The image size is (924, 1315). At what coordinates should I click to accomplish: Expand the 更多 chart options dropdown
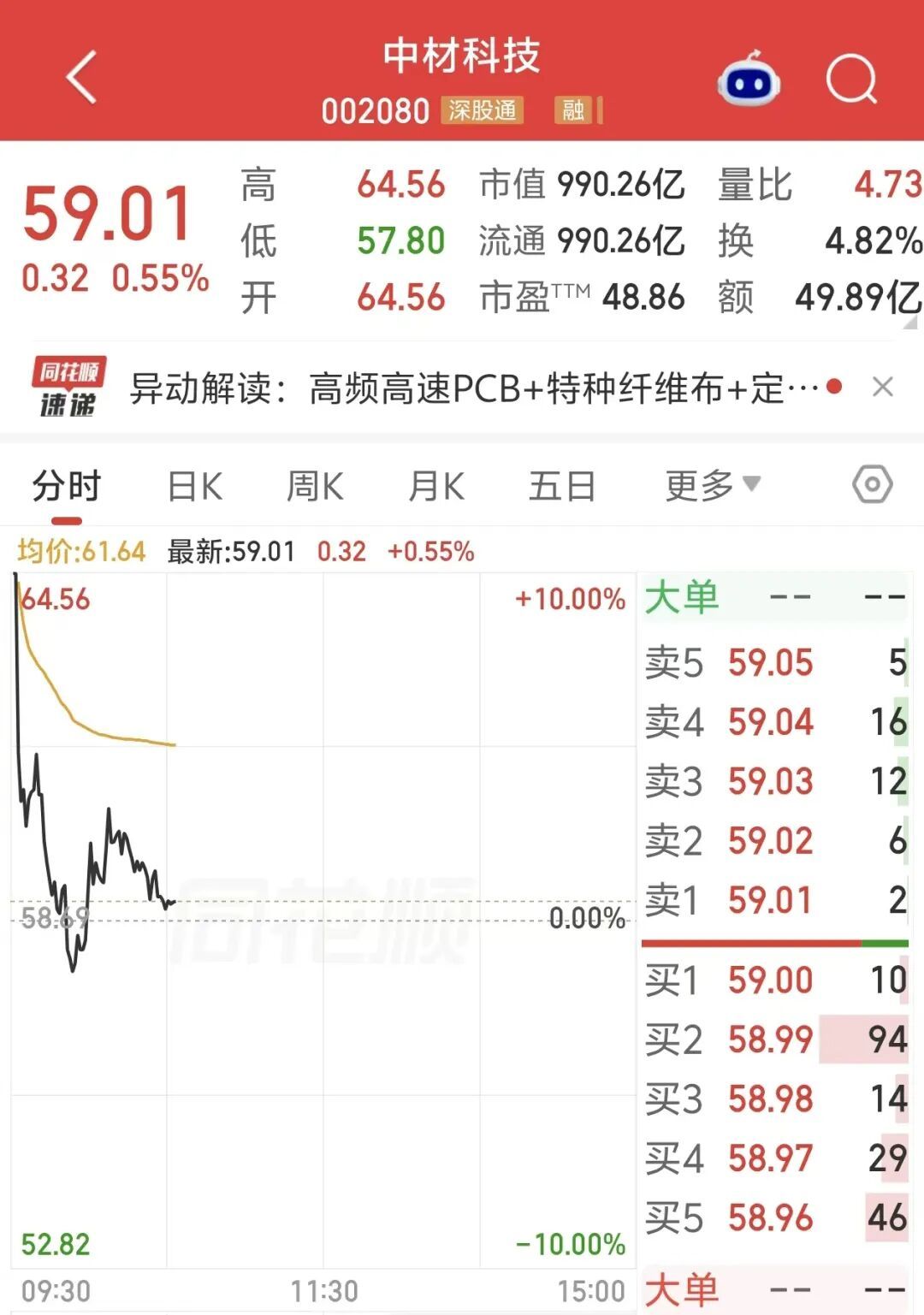tap(713, 486)
